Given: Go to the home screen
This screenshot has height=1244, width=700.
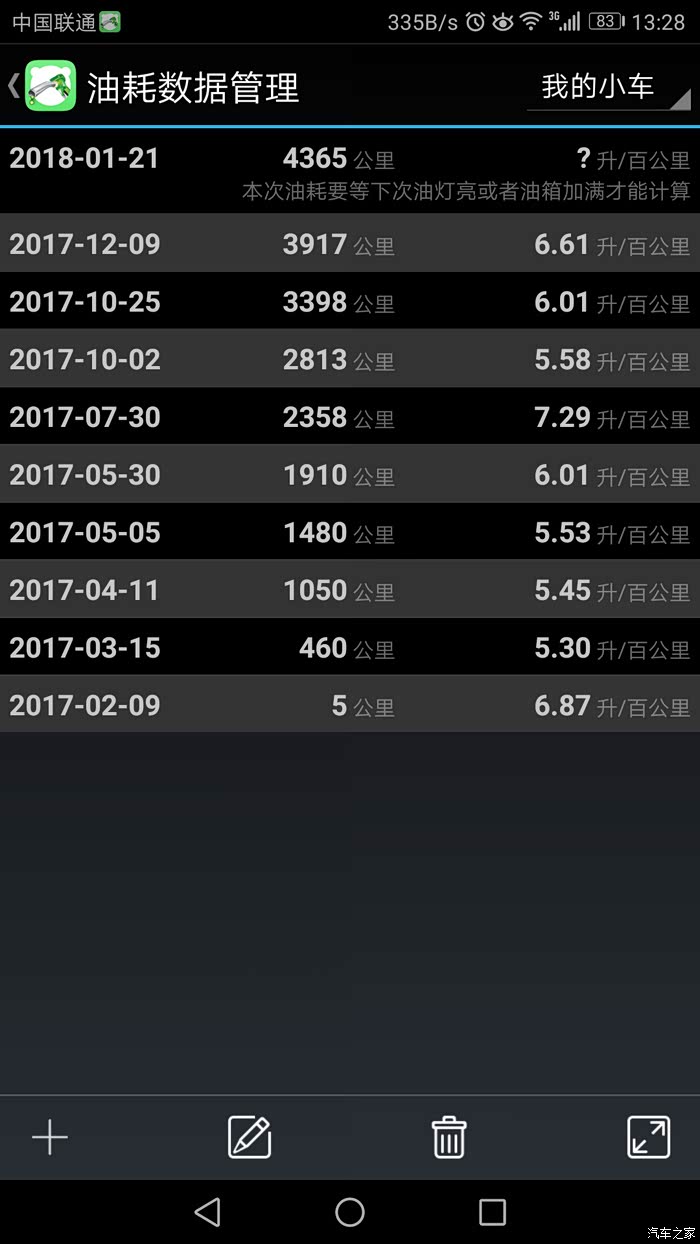Looking at the screenshot, I should [350, 1212].
